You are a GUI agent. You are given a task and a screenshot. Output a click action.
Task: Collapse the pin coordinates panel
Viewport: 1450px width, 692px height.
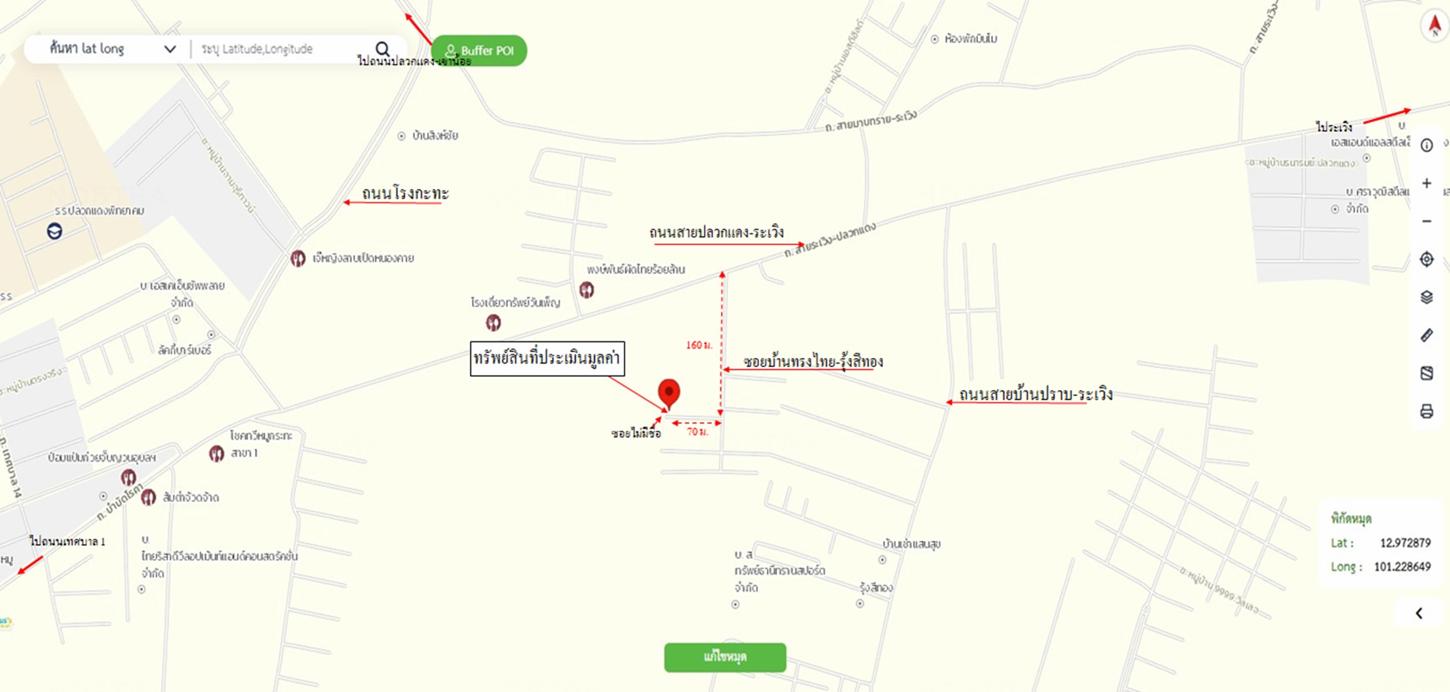pyautogui.click(x=1418, y=613)
